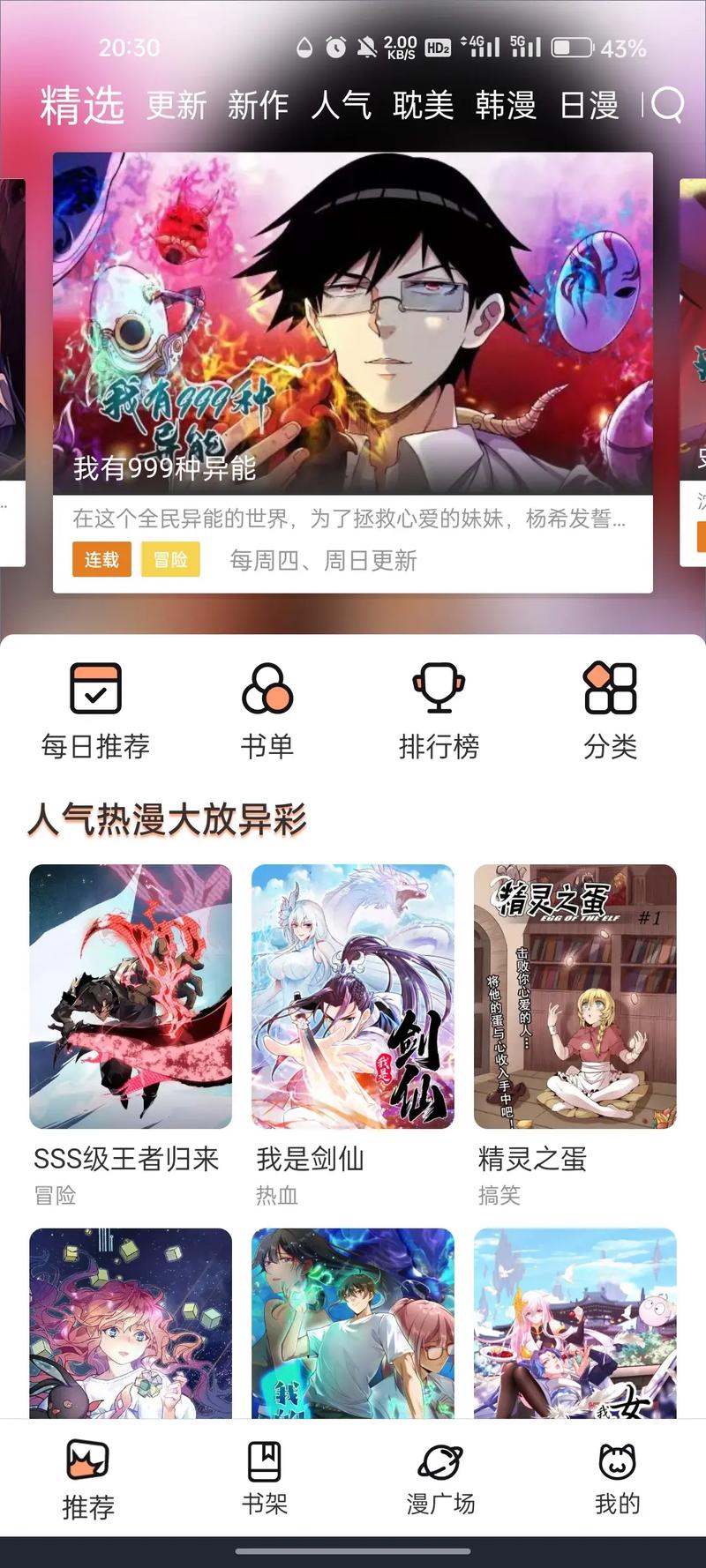This screenshot has width=706, height=1568.
Task: Open the comic 精灵之蛋
Action: point(575,997)
